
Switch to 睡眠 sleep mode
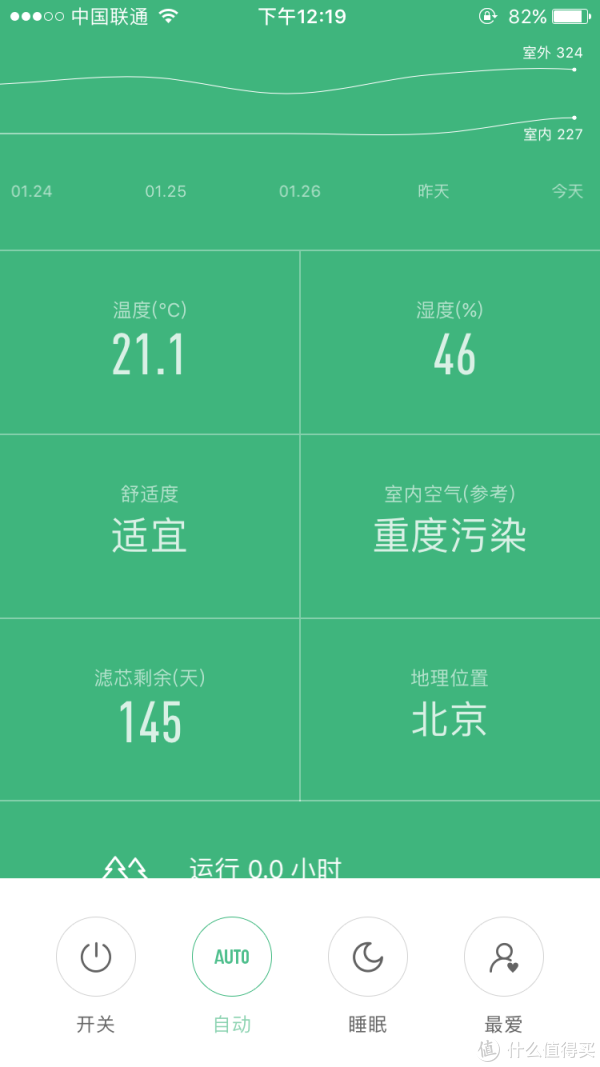coord(368,957)
